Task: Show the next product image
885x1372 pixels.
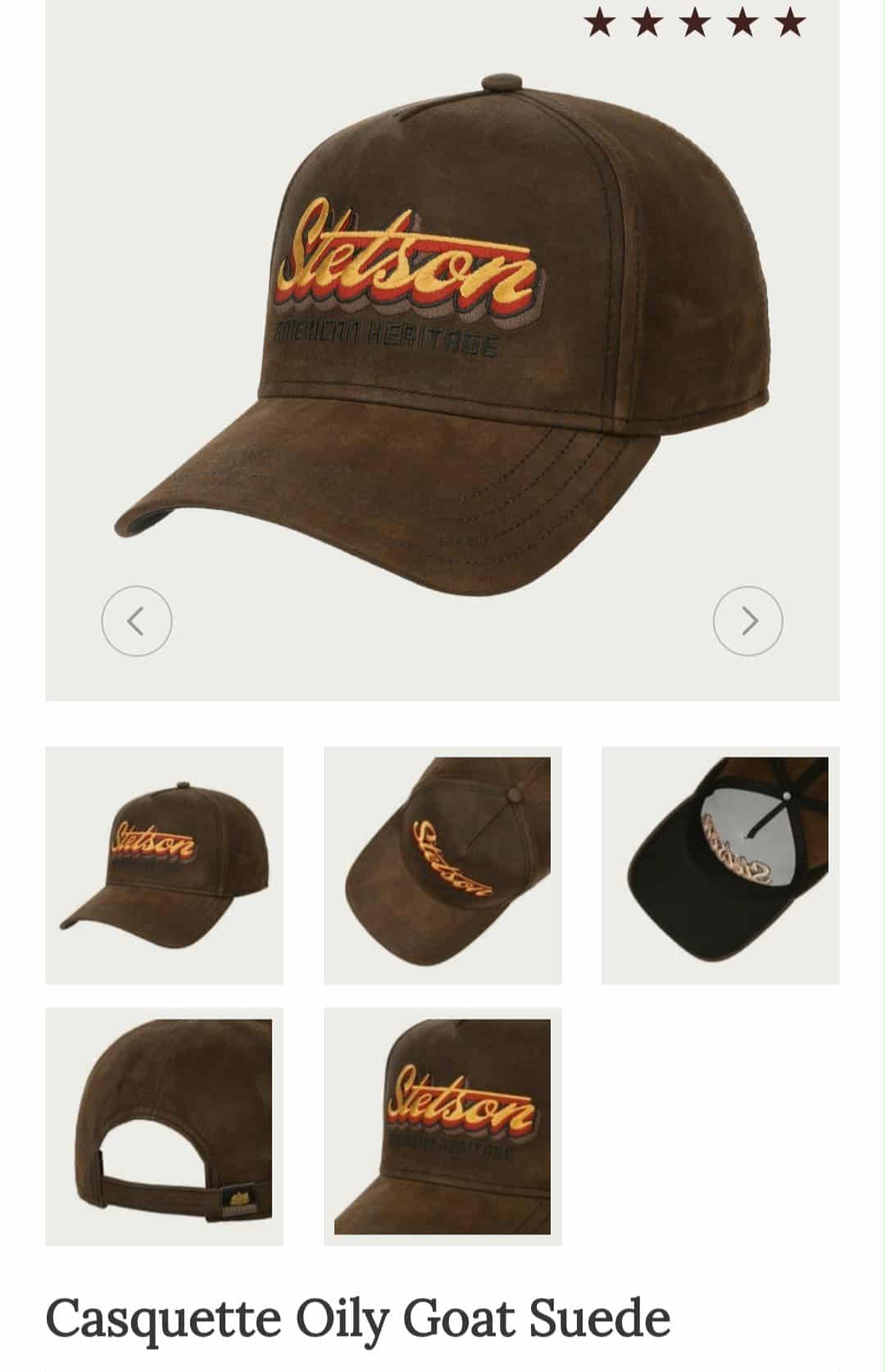Action: 747,621
